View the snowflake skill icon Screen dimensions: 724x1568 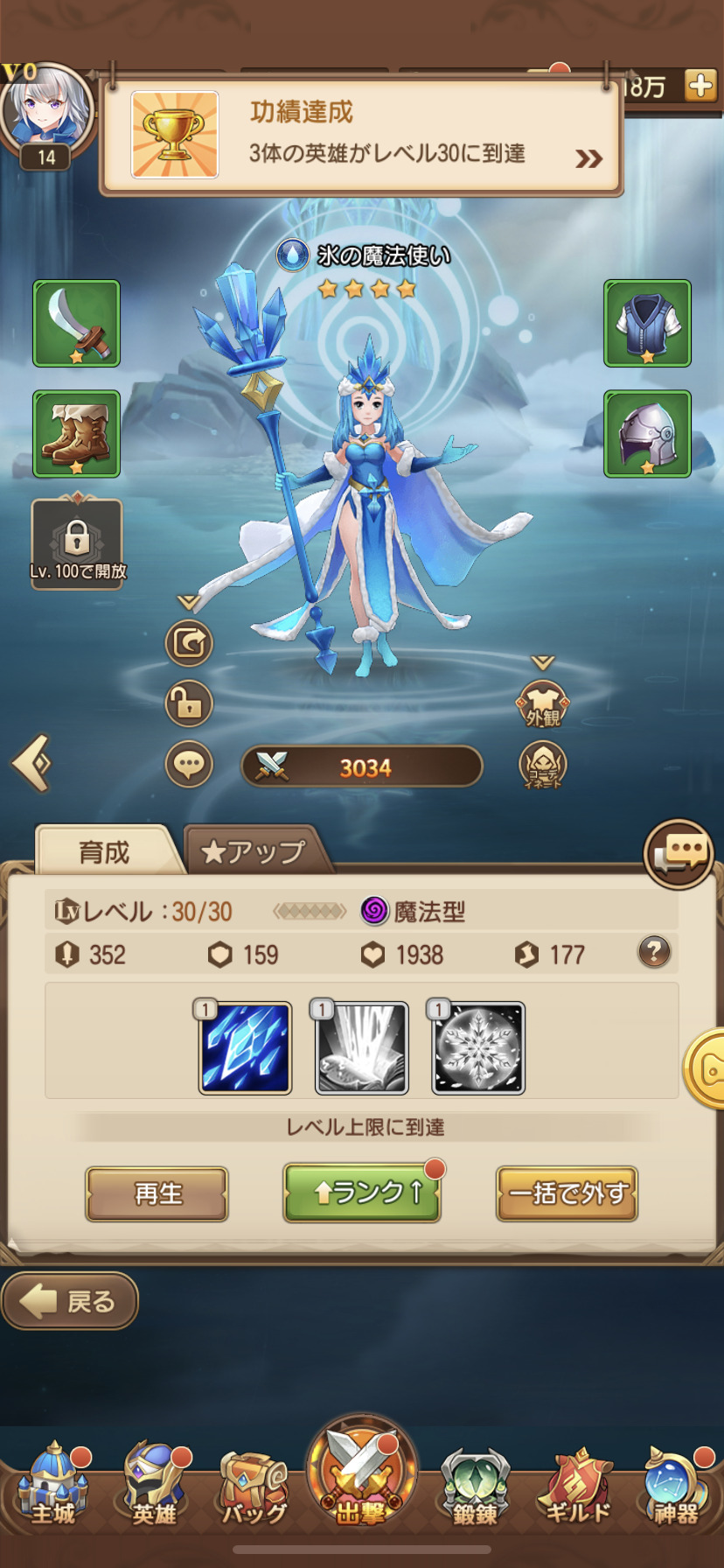tap(478, 1047)
